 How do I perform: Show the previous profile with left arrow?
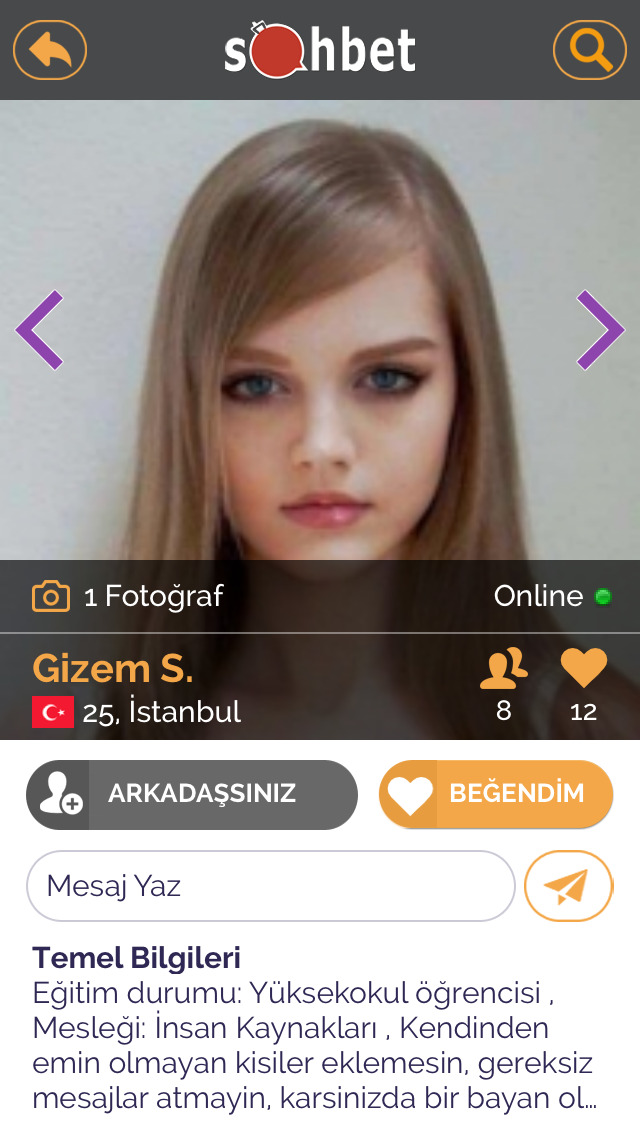click(x=39, y=330)
